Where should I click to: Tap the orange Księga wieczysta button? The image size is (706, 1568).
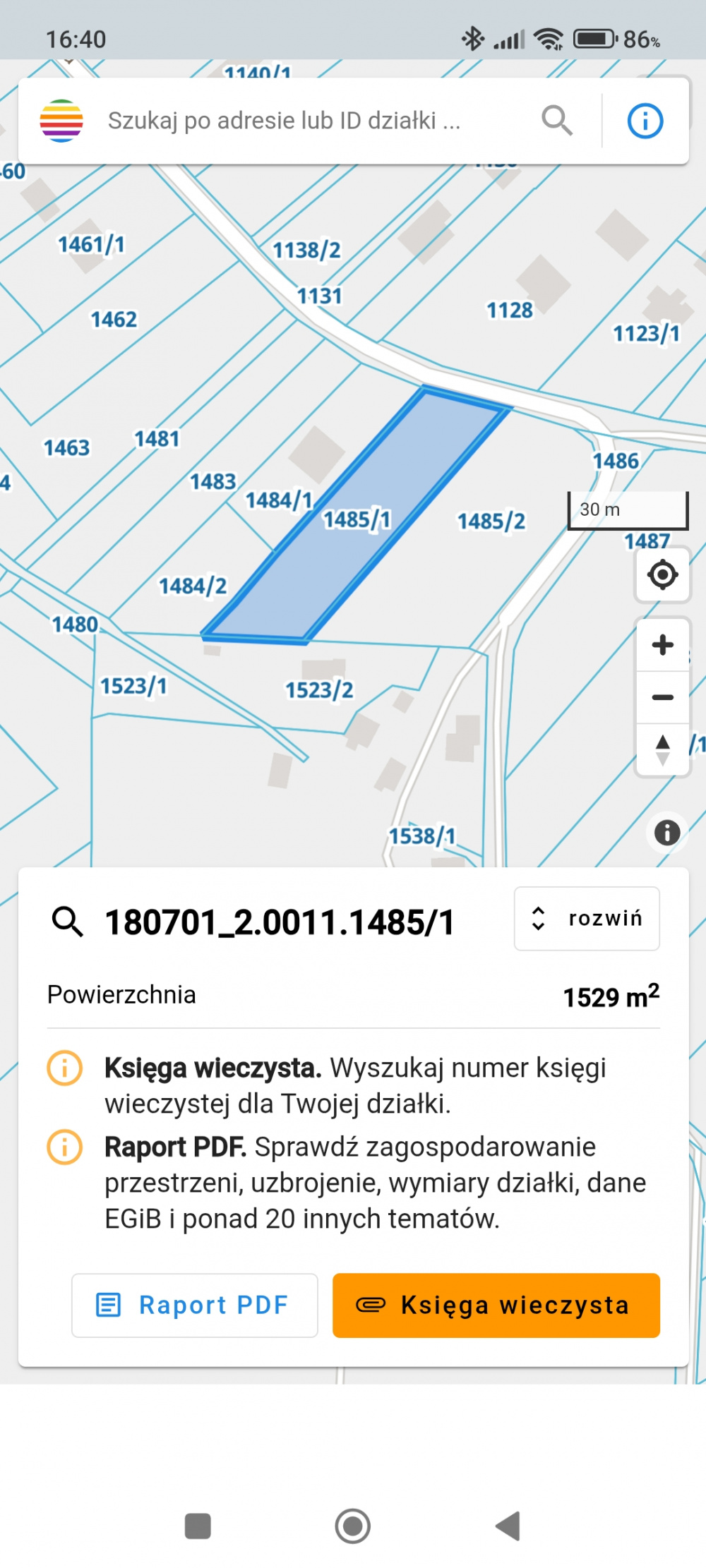[496, 1305]
